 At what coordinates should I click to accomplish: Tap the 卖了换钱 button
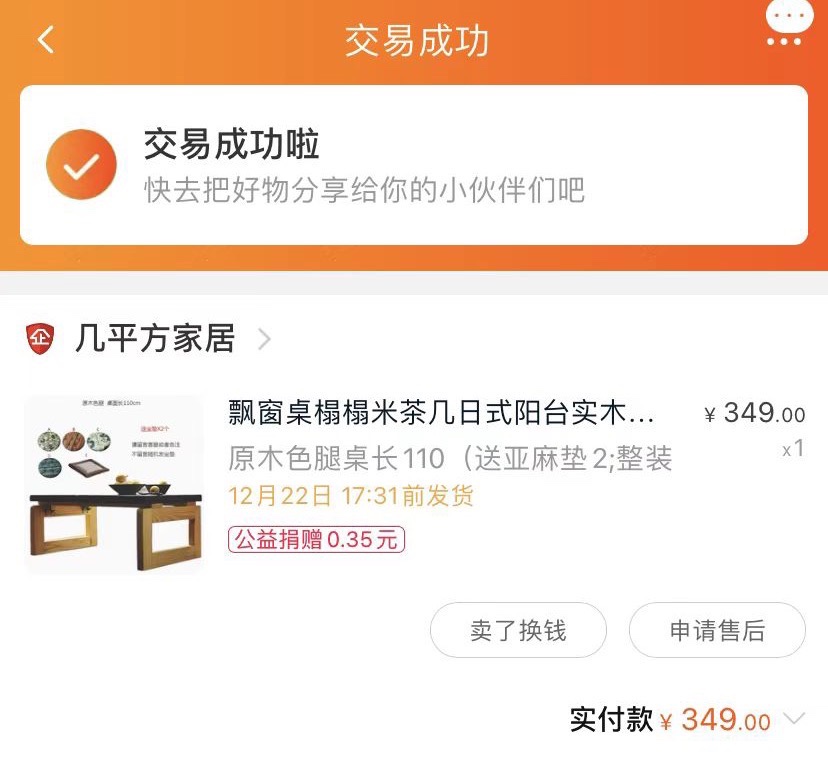click(x=518, y=631)
